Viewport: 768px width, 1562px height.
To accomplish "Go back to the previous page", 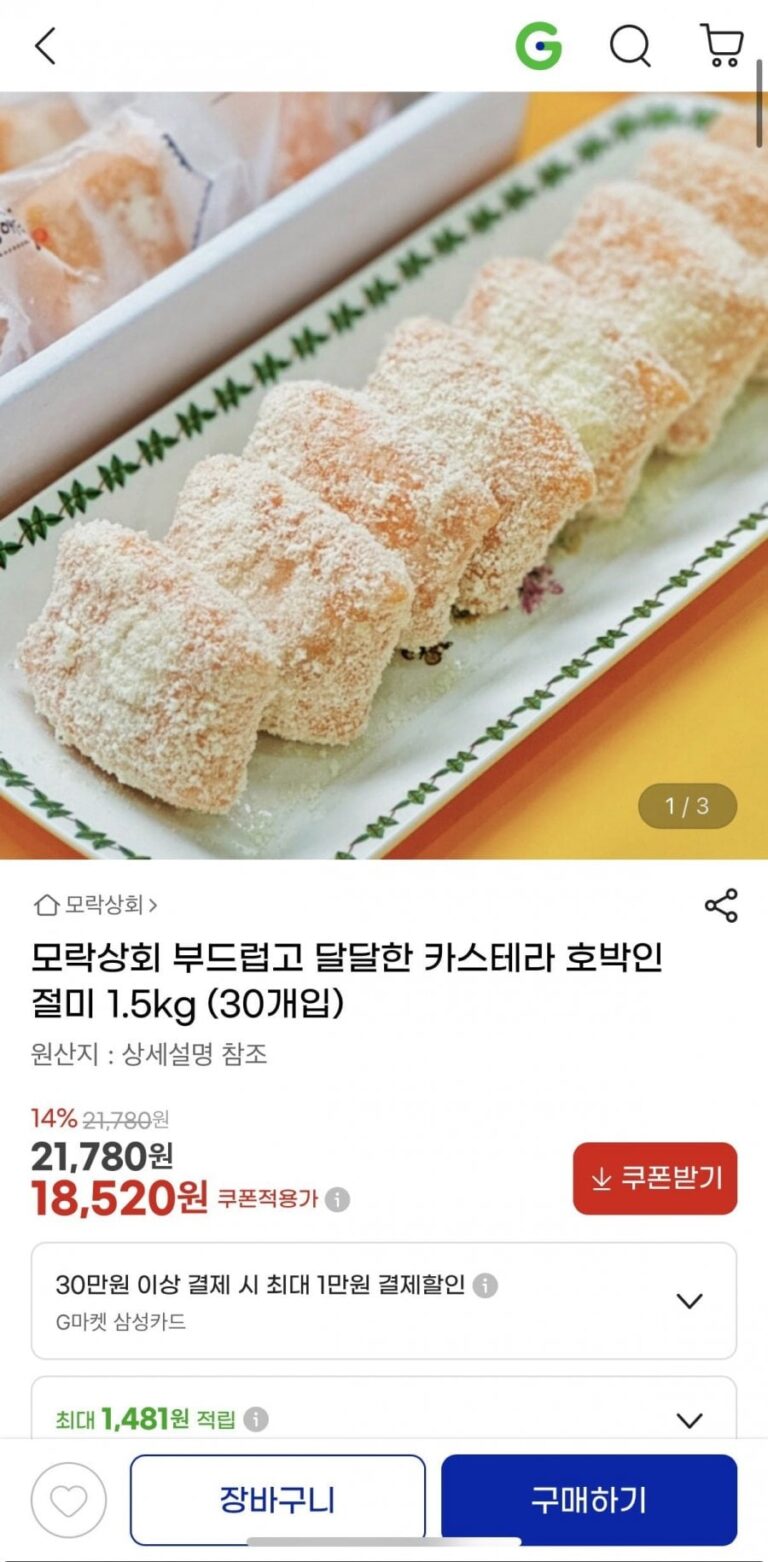I will (45, 46).
